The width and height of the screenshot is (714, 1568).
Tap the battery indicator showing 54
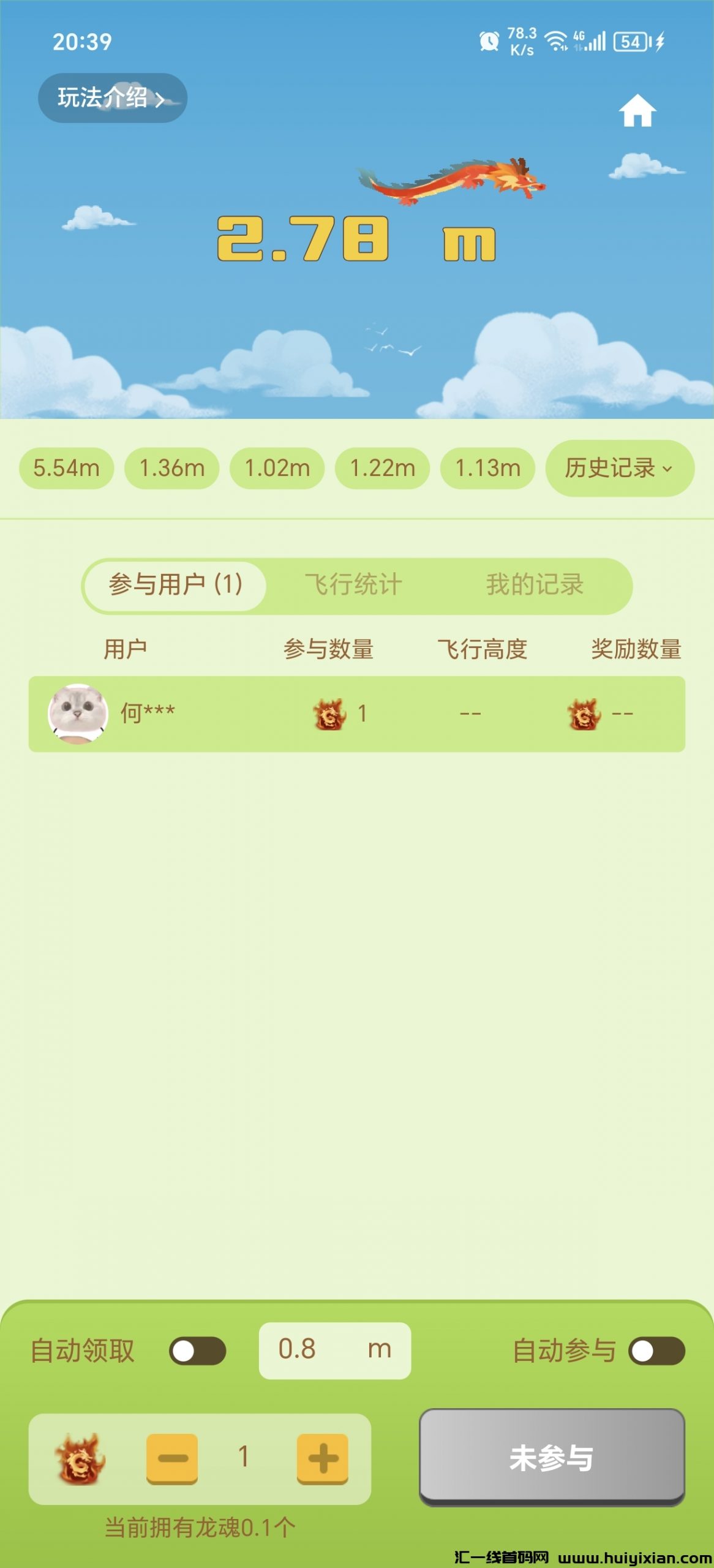631,40
